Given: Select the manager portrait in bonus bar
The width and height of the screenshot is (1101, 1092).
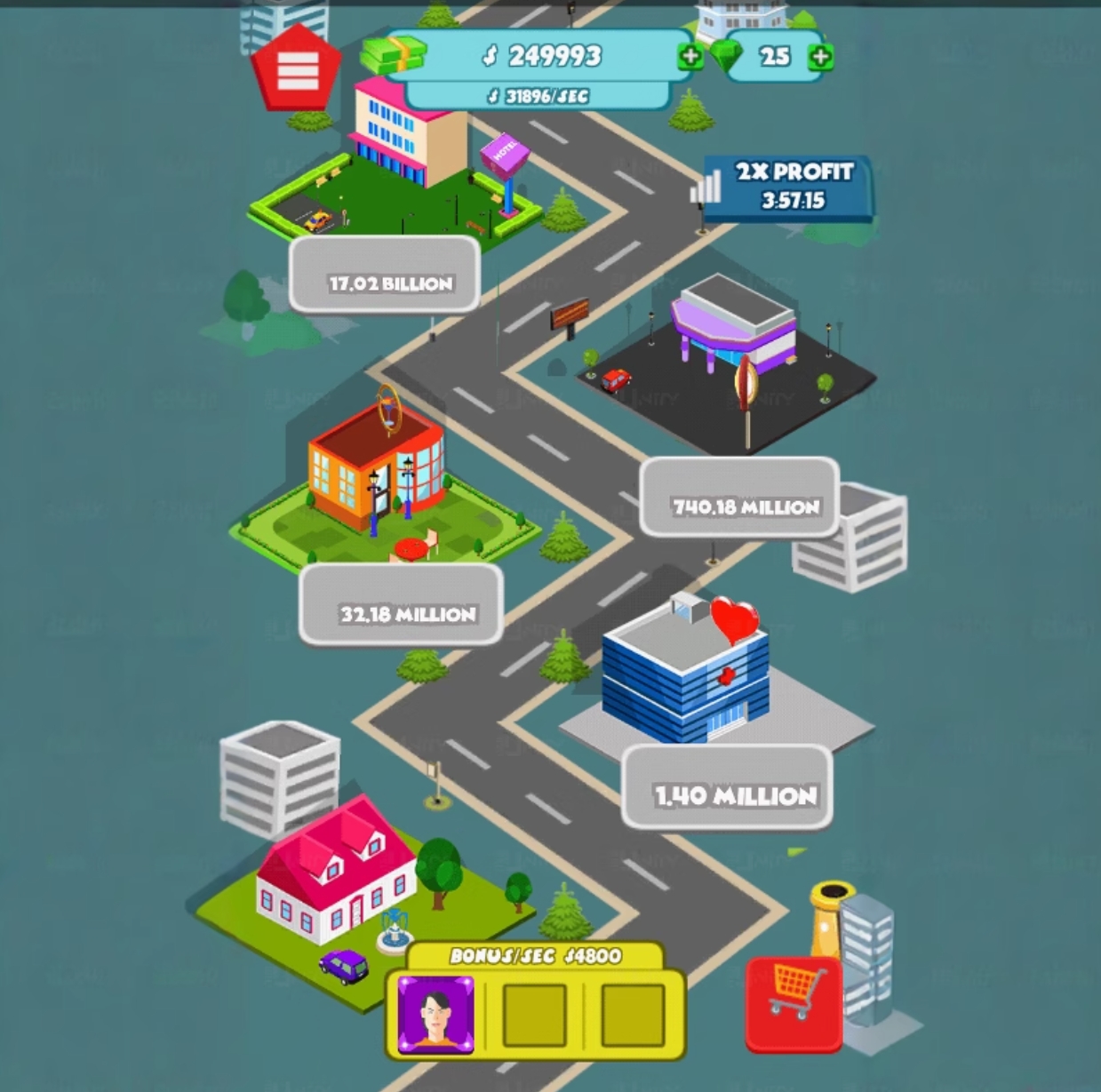Looking at the screenshot, I should tap(435, 1015).
